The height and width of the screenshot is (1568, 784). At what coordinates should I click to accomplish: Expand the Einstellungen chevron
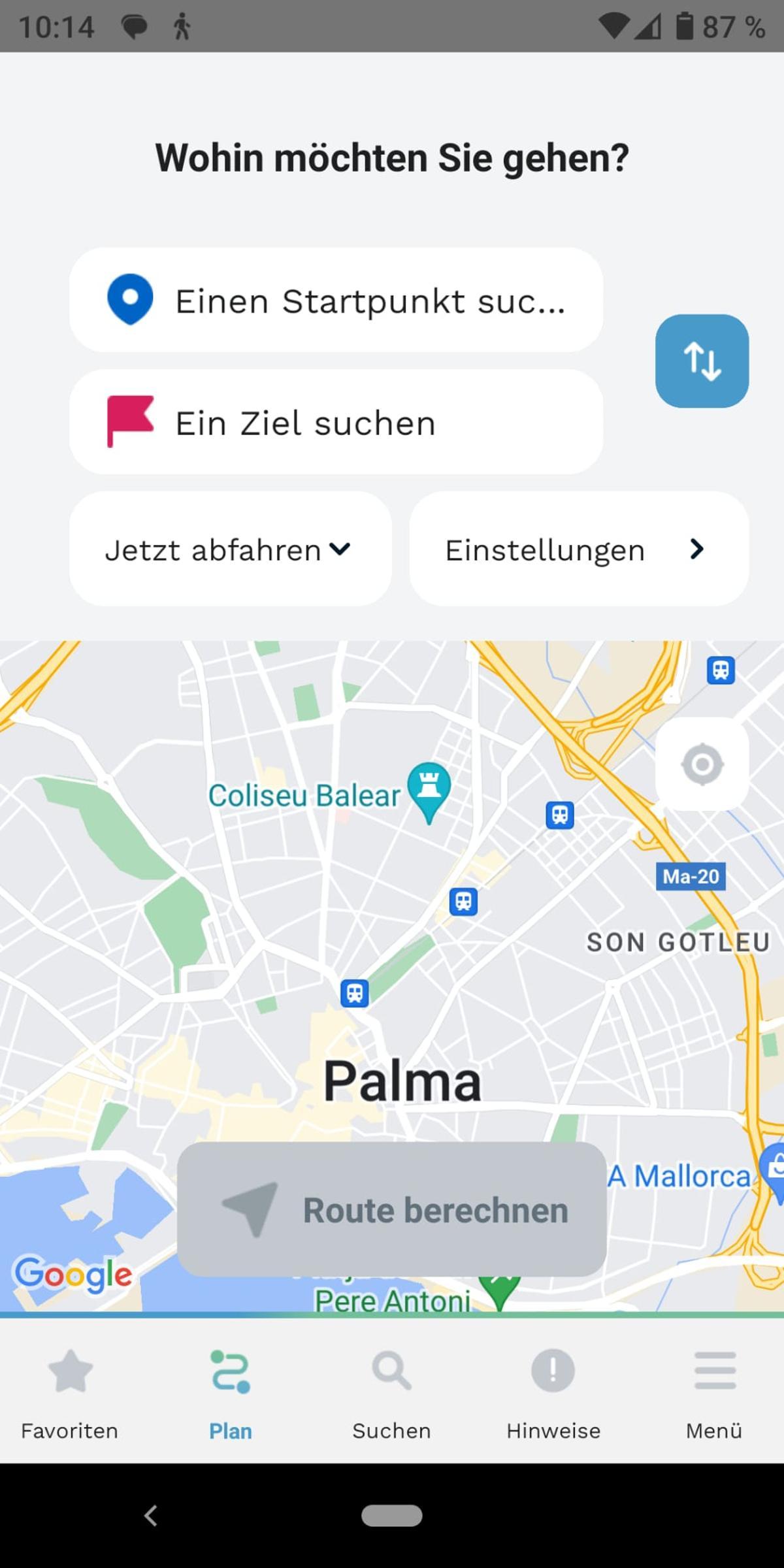[697, 549]
